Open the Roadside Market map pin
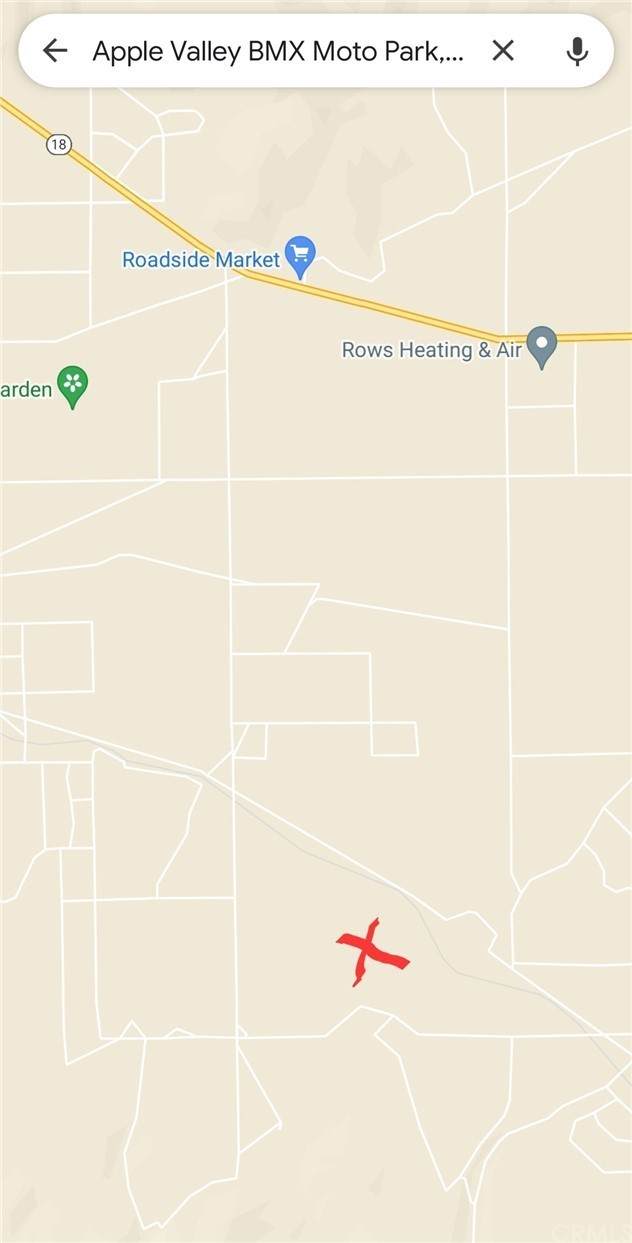This screenshot has width=632, height=1243. pos(300,256)
